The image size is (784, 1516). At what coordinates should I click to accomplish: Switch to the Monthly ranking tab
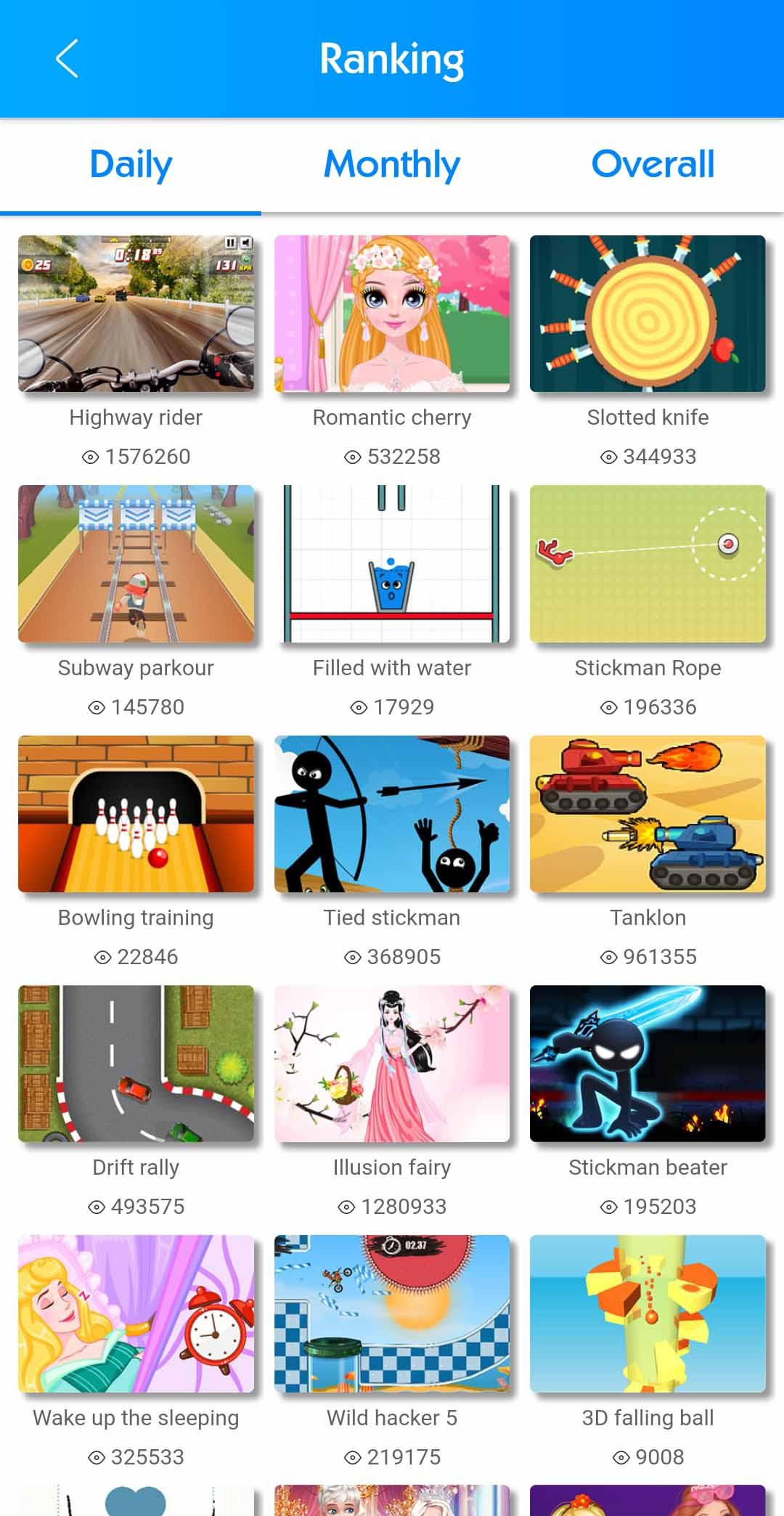click(391, 164)
